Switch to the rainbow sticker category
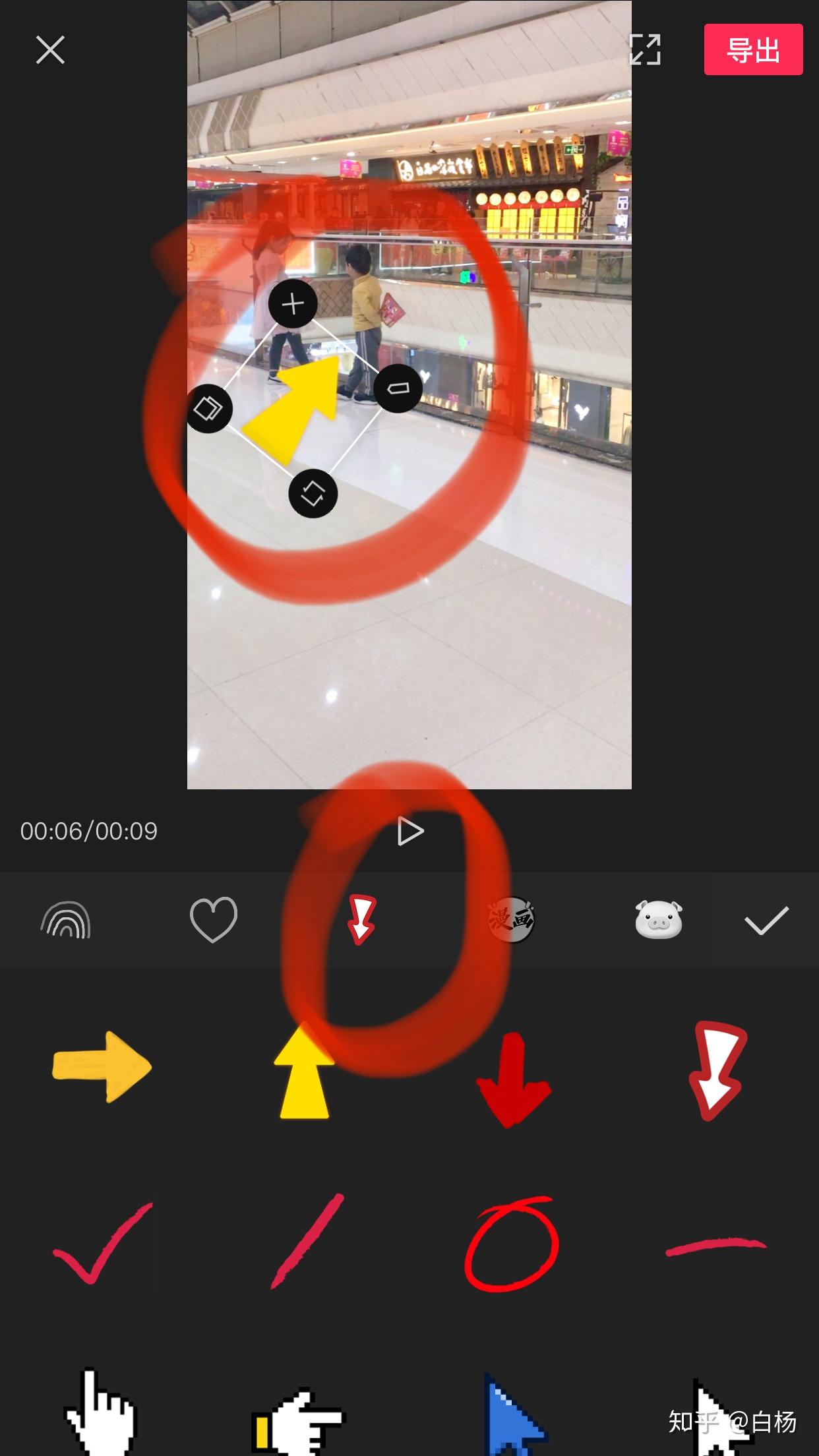This screenshot has width=819, height=1456. (66, 919)
